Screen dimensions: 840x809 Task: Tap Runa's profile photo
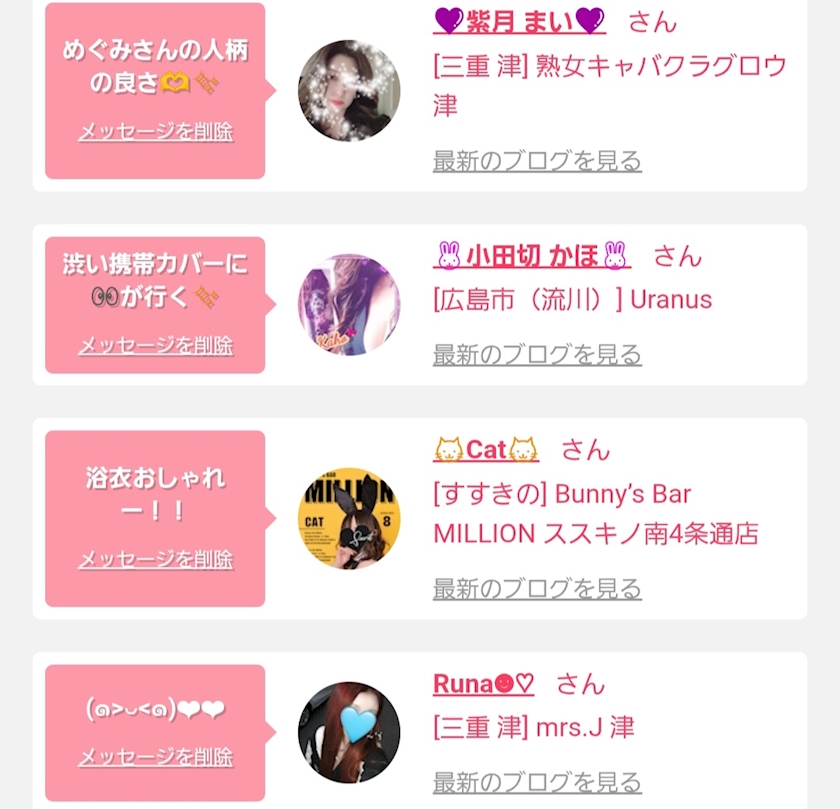(x=349, y=733)
